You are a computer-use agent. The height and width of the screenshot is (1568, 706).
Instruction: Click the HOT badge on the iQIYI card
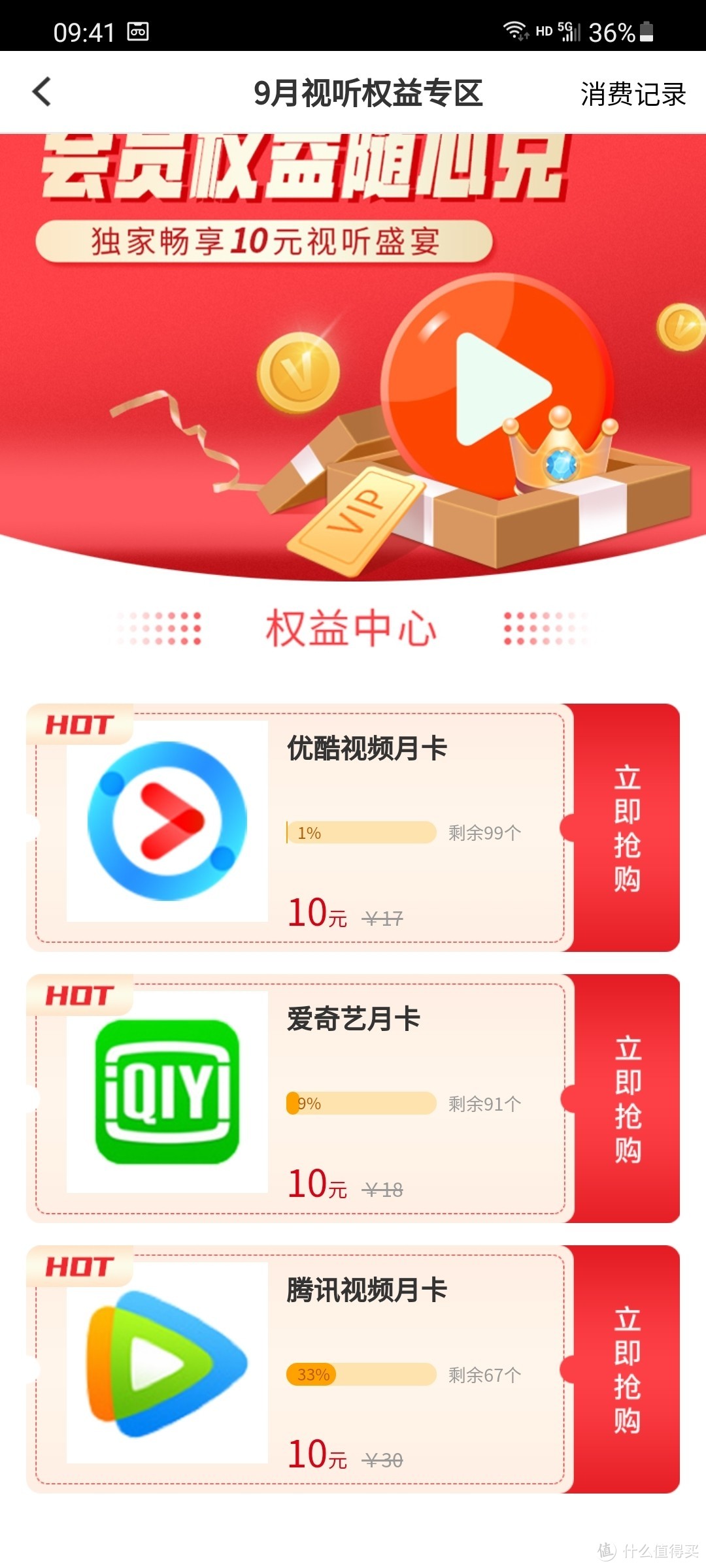[x=78, y=996]
